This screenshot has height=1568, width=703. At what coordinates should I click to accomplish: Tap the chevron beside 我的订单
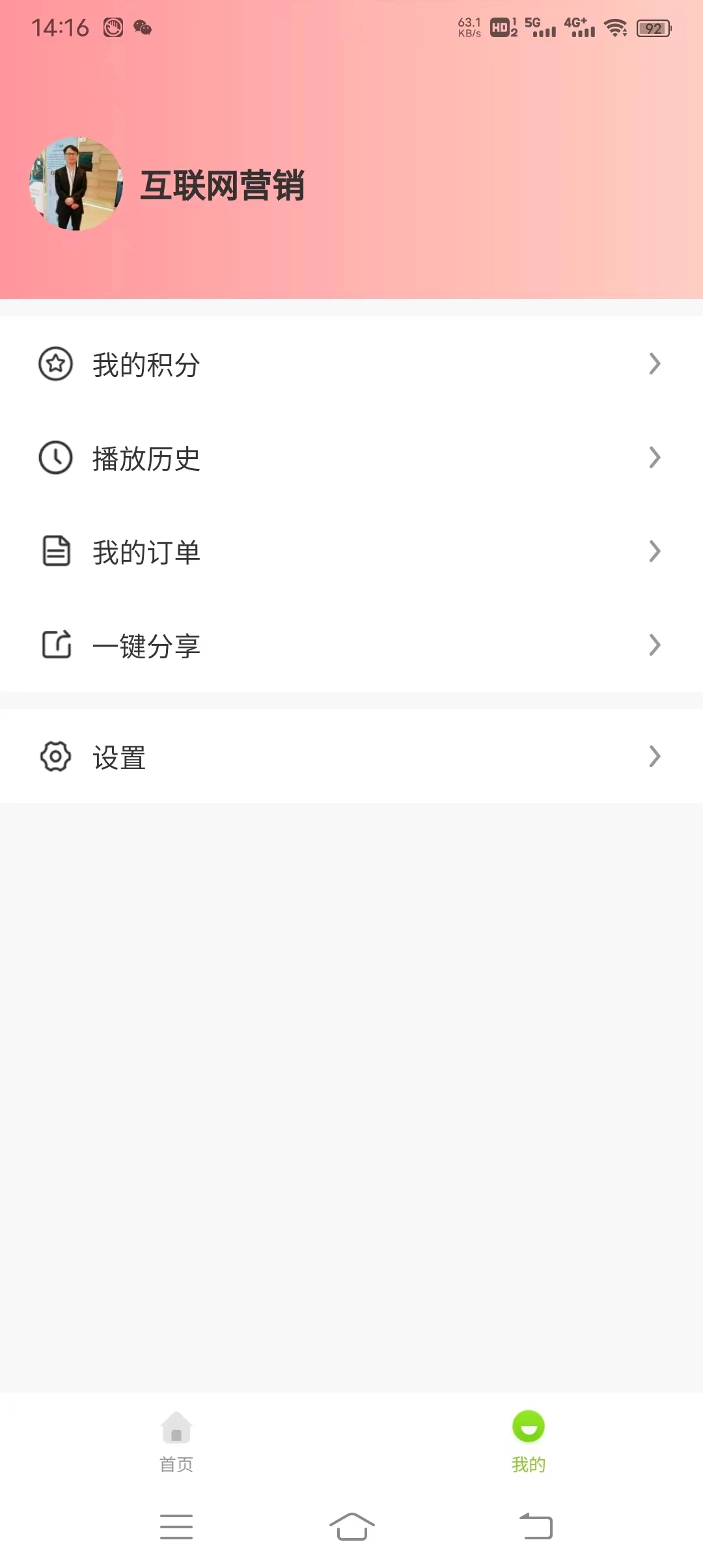click(x=654, y=552)
